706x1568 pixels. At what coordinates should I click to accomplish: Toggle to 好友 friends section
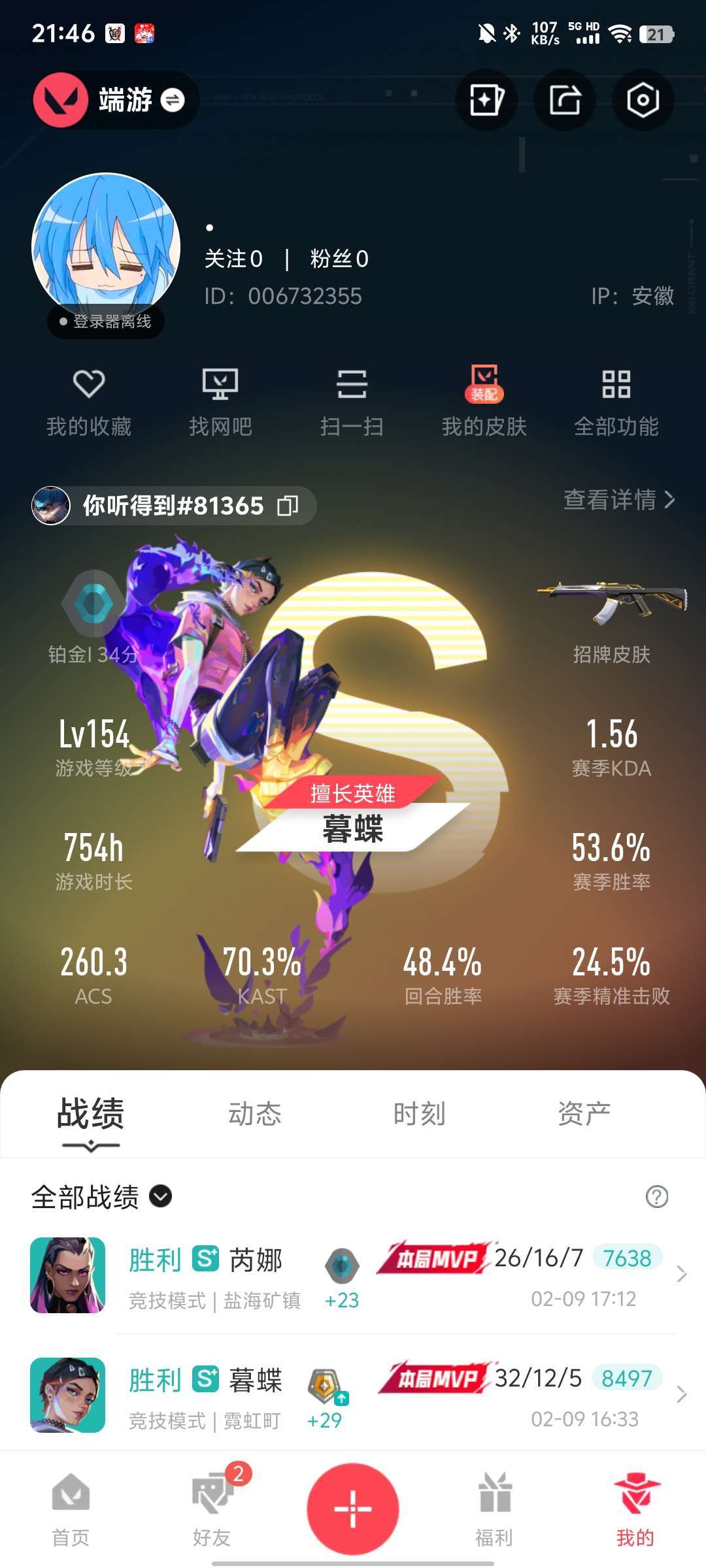212,1511
